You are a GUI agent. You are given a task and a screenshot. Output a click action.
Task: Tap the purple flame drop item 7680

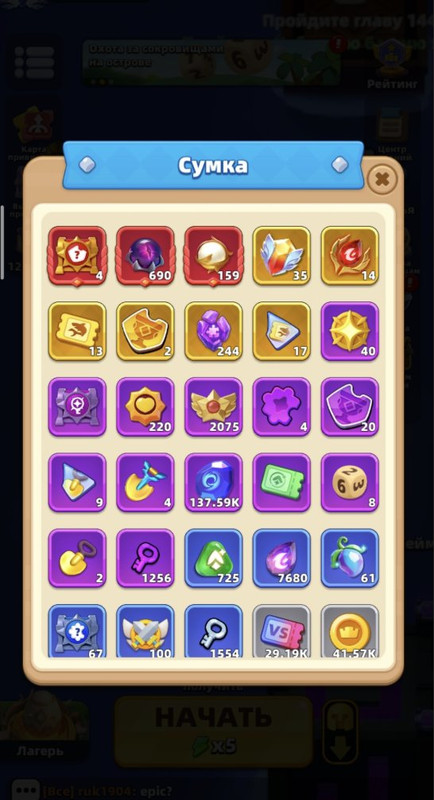(282, 558)
